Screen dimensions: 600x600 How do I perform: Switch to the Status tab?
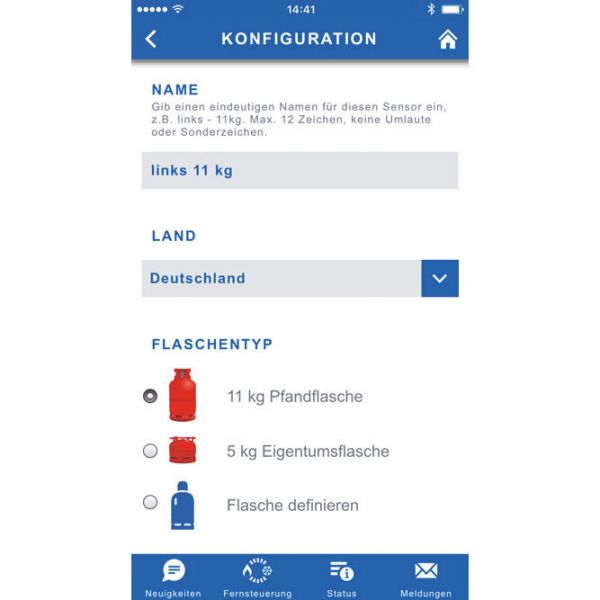click(x=341, y=578)
